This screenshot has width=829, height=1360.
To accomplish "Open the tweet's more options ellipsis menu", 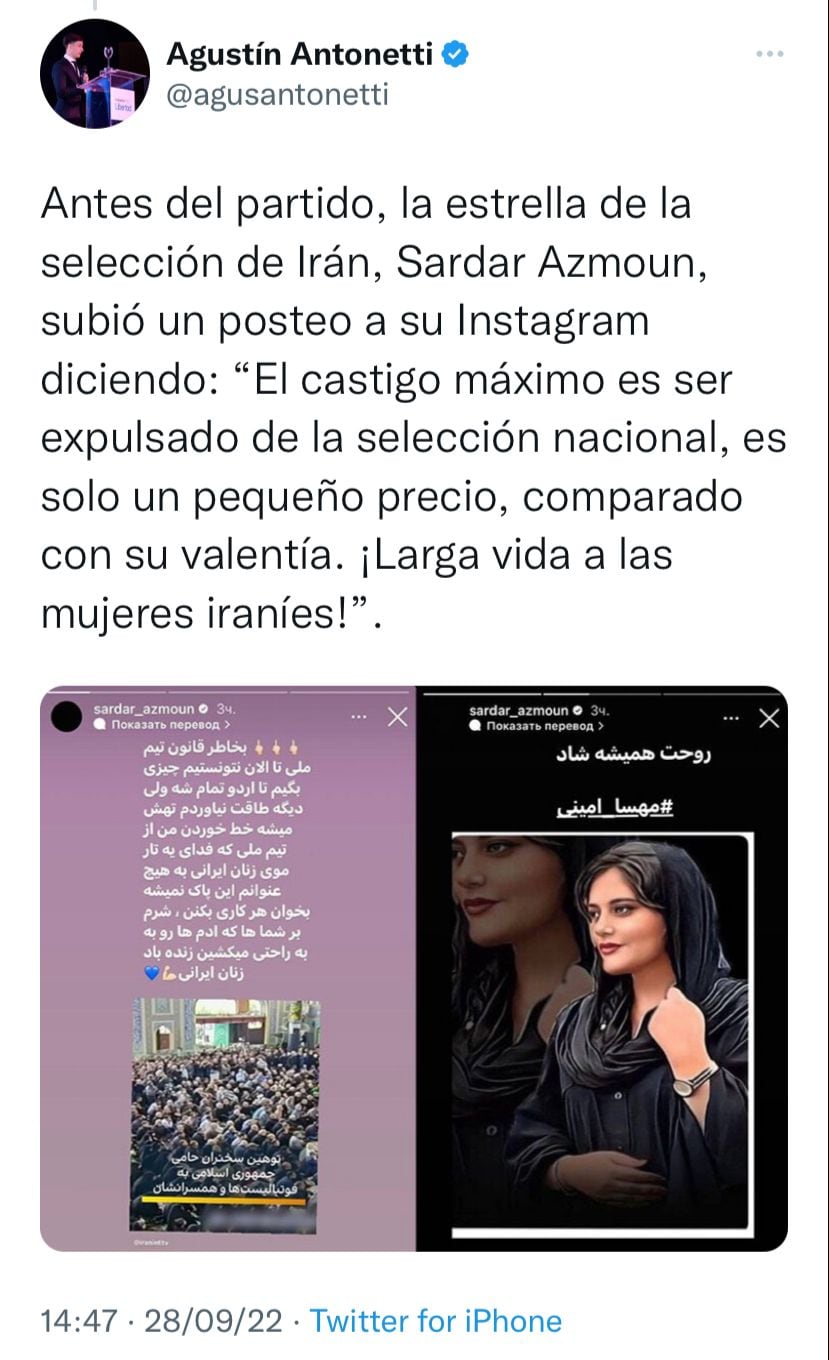I will point(770,55).
